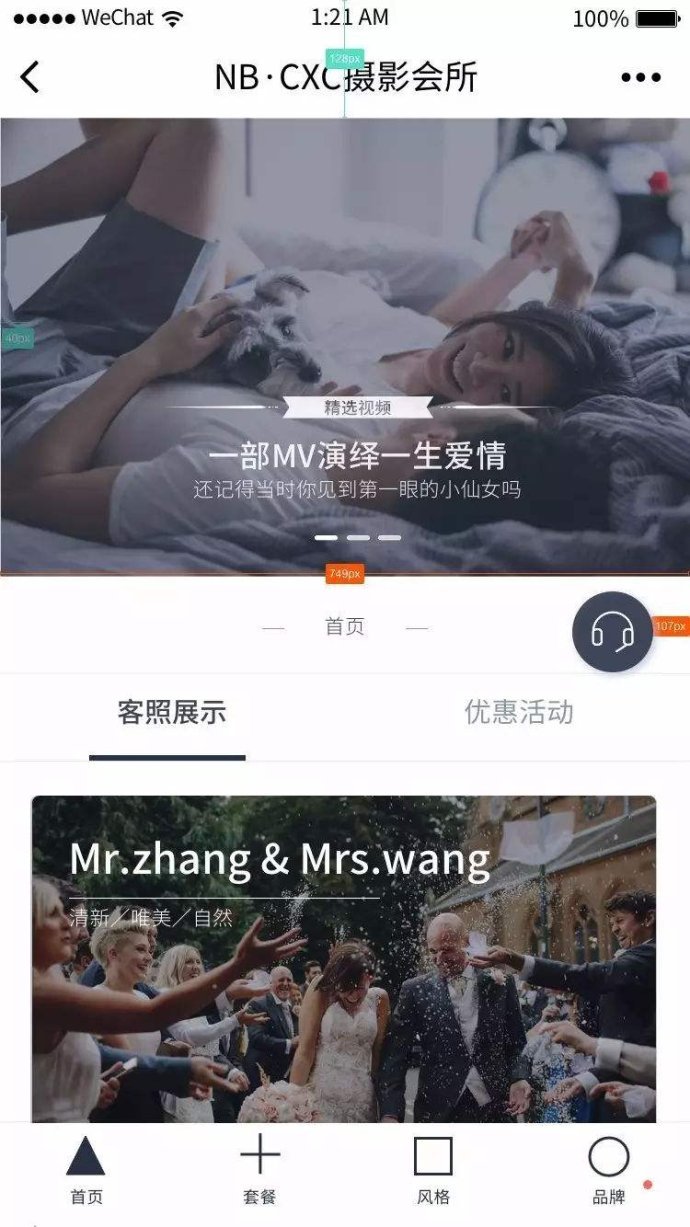This screenshot has height=1227, width=690.
Task: Open the Mr.zhang & Mrs.wang photo card
Action: click(x=344, y=960)
